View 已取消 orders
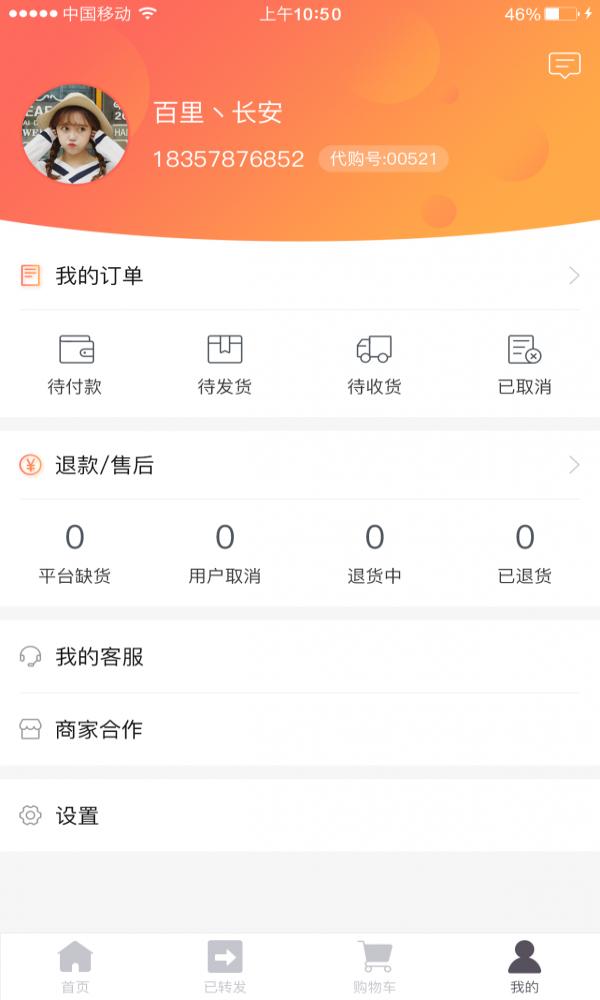This screenshot has height=1000, width=600. (524, 364)
